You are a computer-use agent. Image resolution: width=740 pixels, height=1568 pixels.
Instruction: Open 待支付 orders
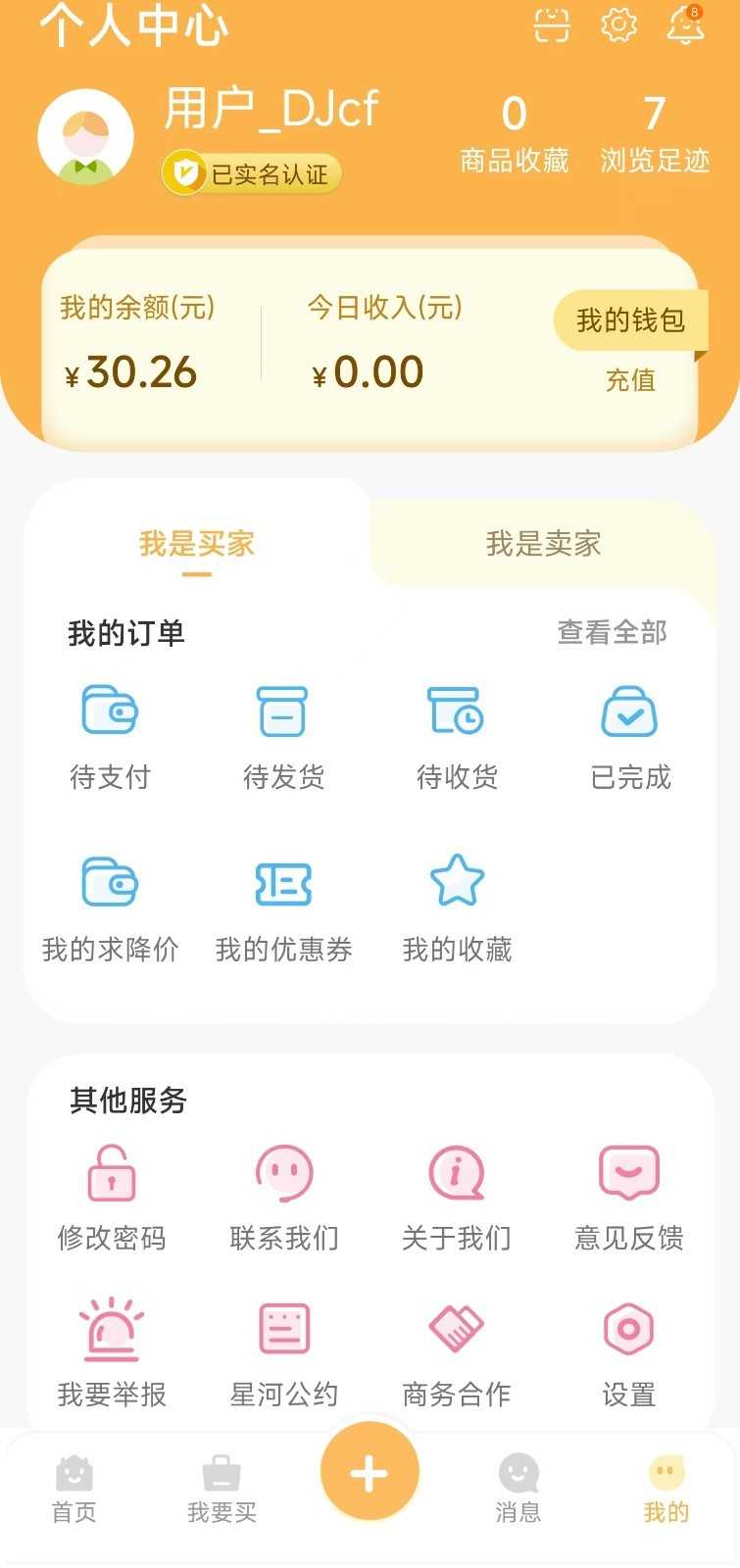pyautogui.click(x=110, y=737)
